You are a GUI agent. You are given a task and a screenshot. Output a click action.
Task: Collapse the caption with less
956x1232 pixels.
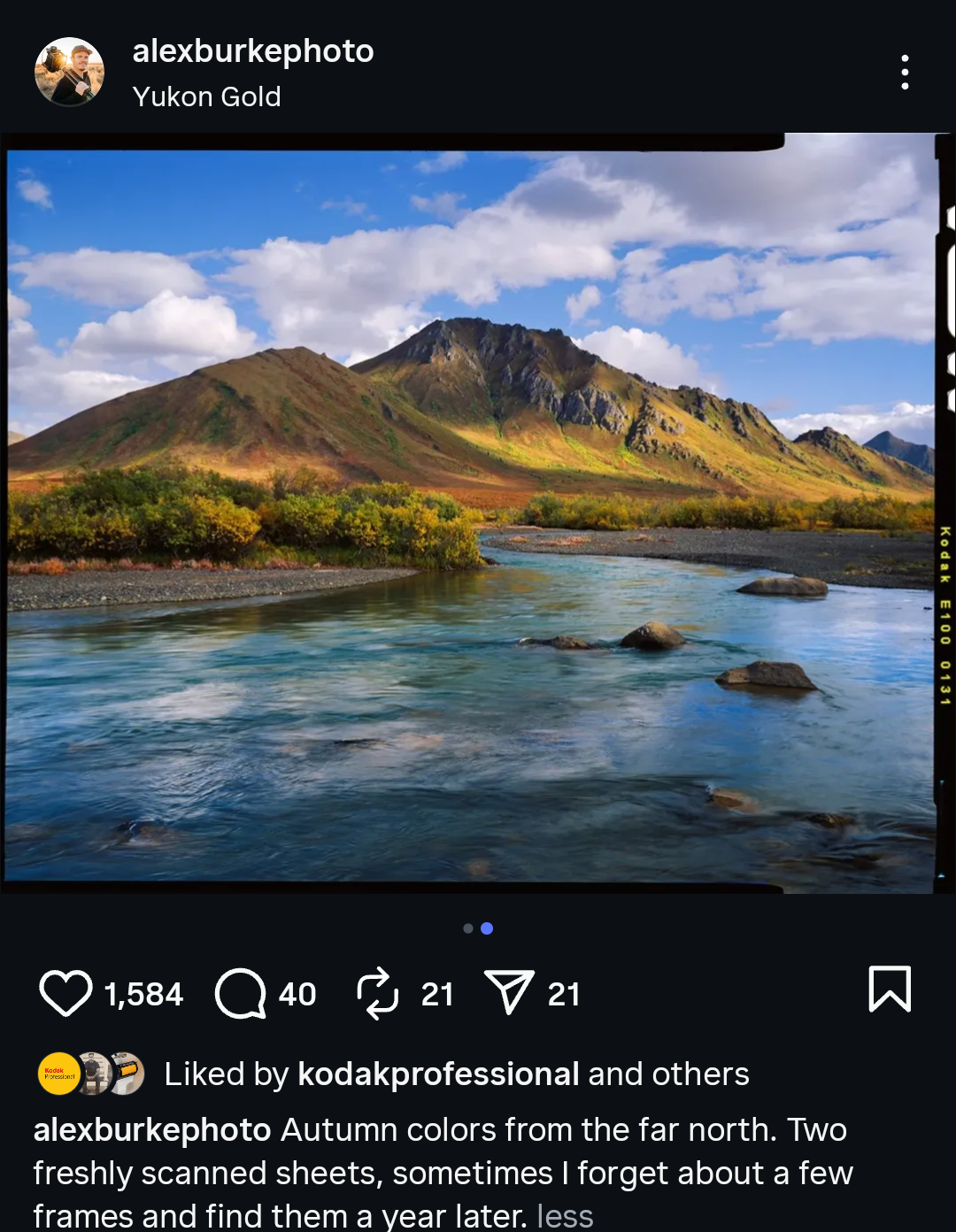(x=565, y=1215)
